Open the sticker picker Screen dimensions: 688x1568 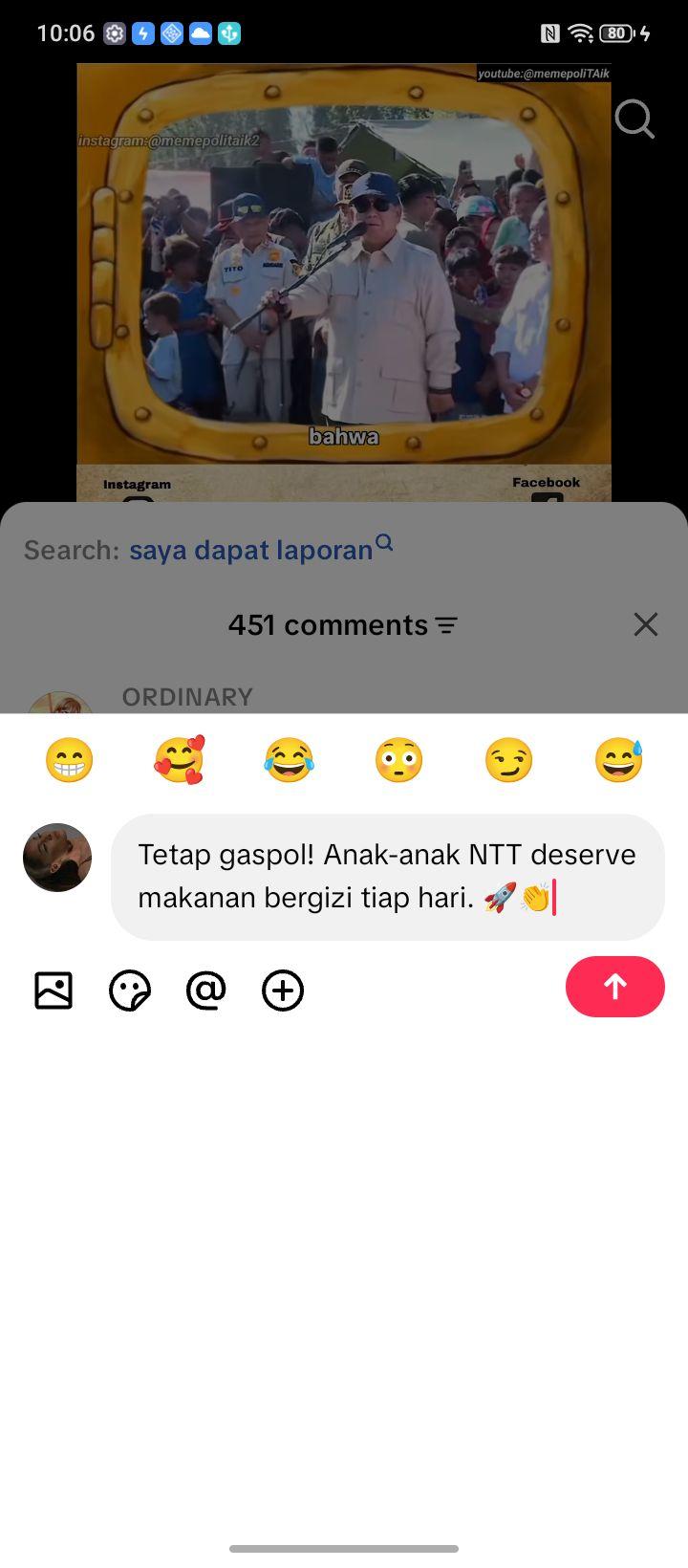pyautogui.click(x=130, y=991)
